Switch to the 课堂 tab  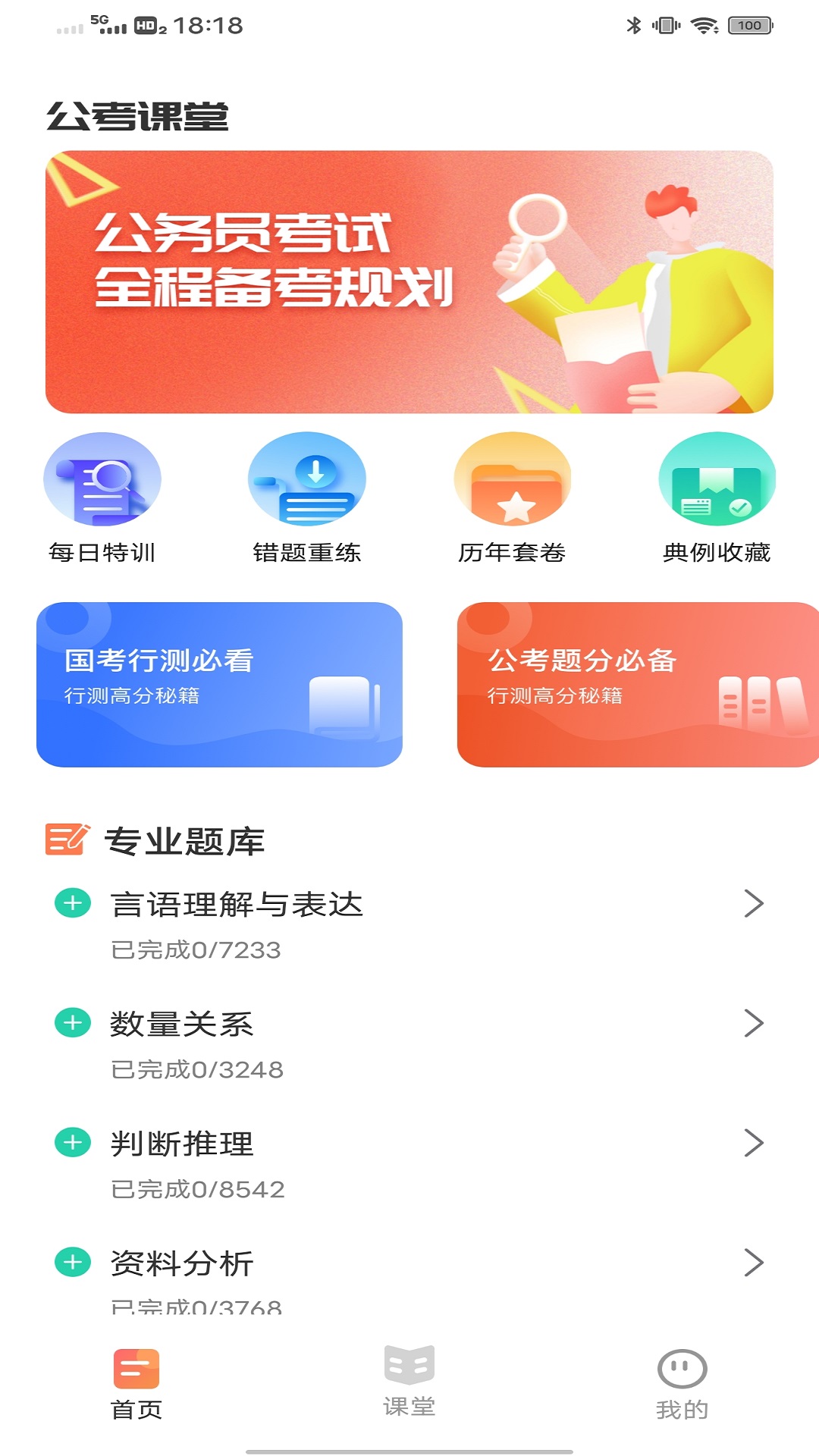tap(409, 1382)
